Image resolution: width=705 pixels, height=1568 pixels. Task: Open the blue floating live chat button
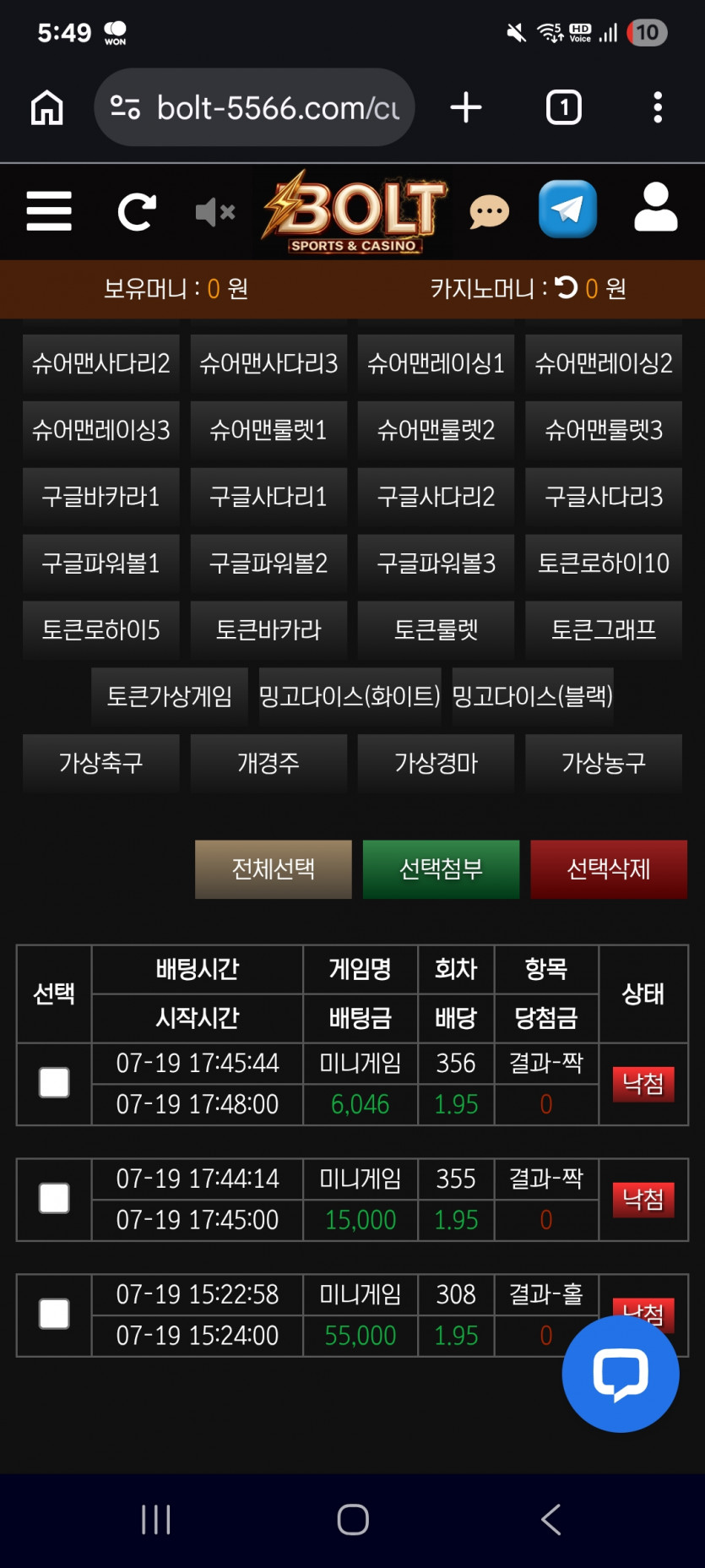[621, 1374]
